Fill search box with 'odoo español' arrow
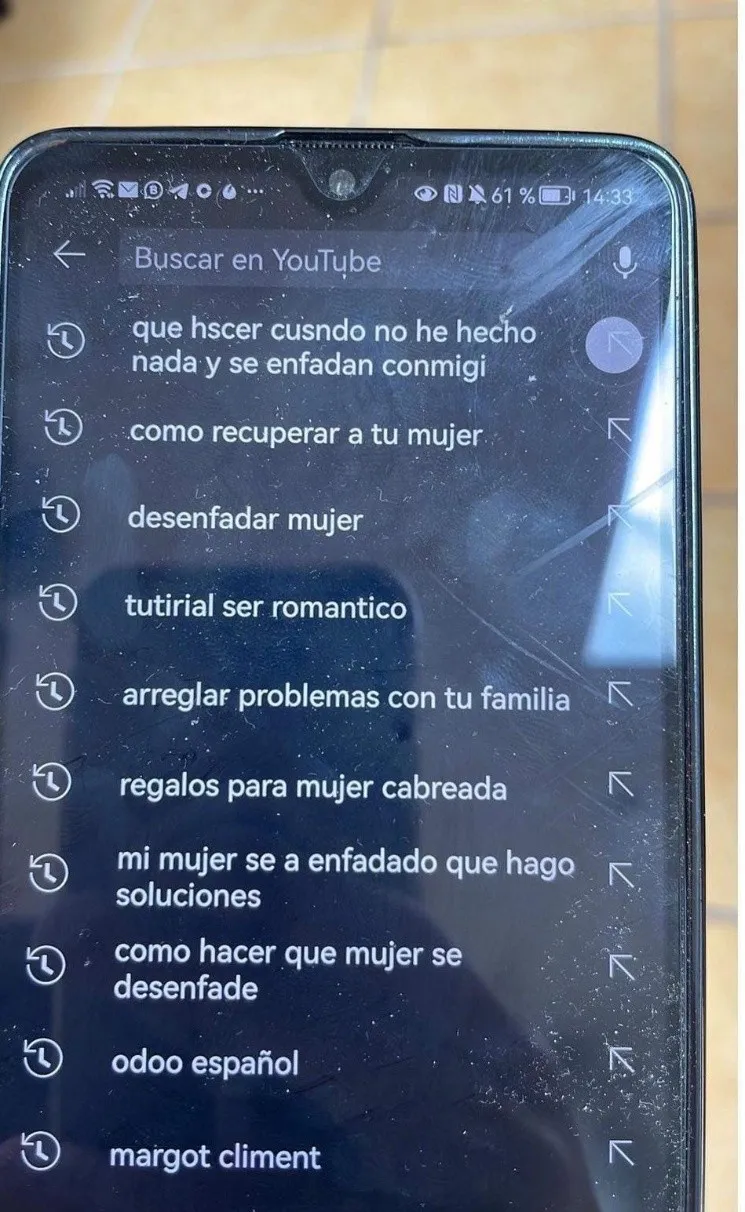Viewport: 745px width, 1212px height. pos(622,1060)
